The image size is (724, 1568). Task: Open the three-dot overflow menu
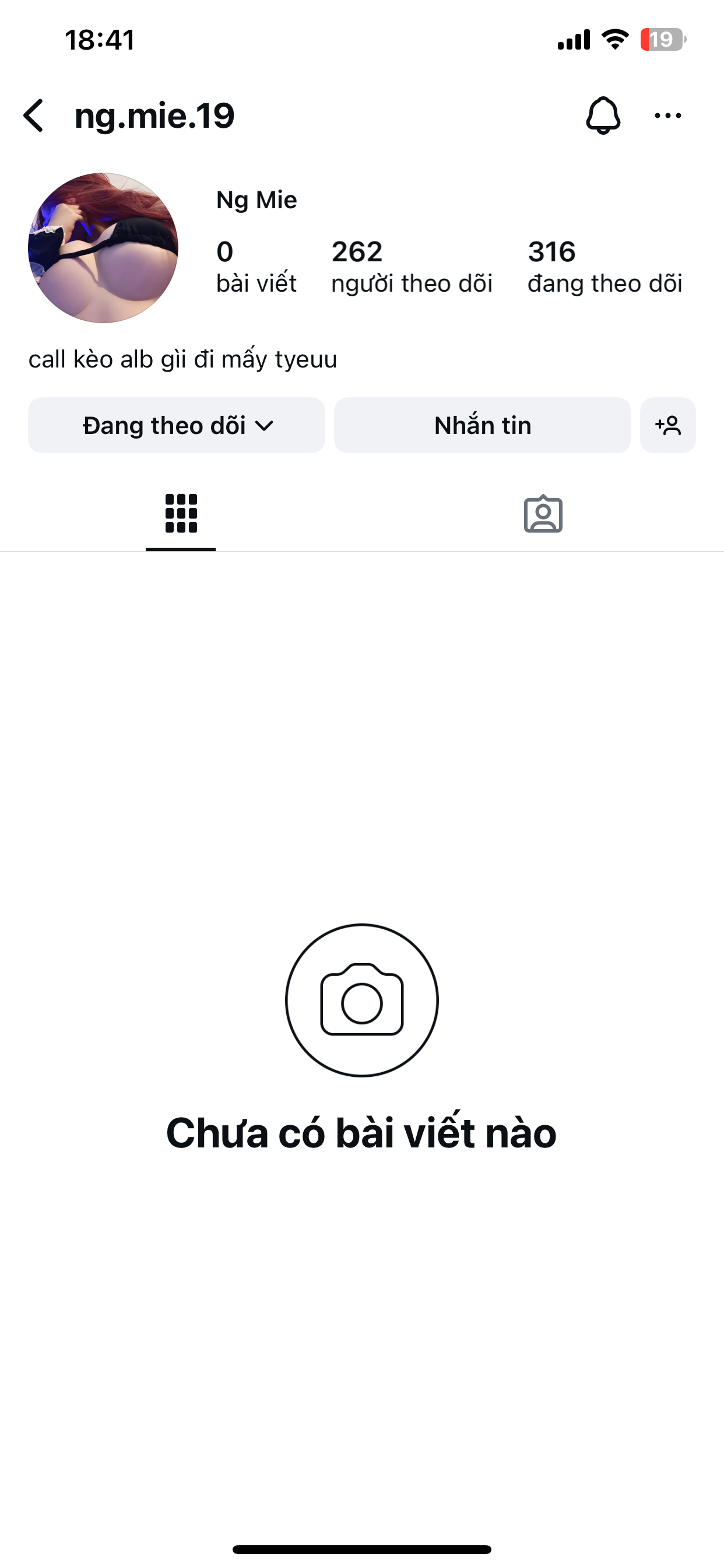click(667, 116)
